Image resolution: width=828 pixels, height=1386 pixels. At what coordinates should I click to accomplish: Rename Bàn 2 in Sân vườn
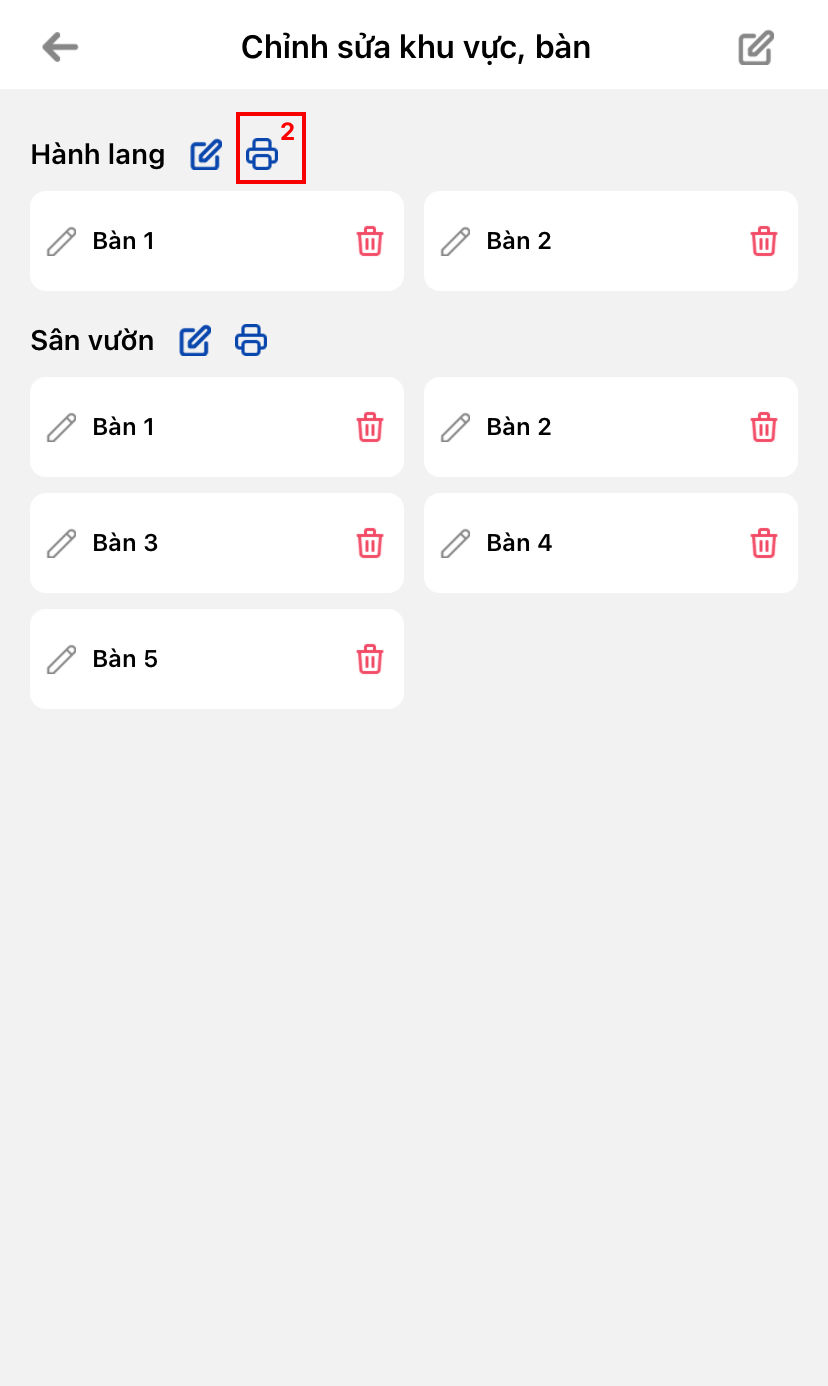456,427
